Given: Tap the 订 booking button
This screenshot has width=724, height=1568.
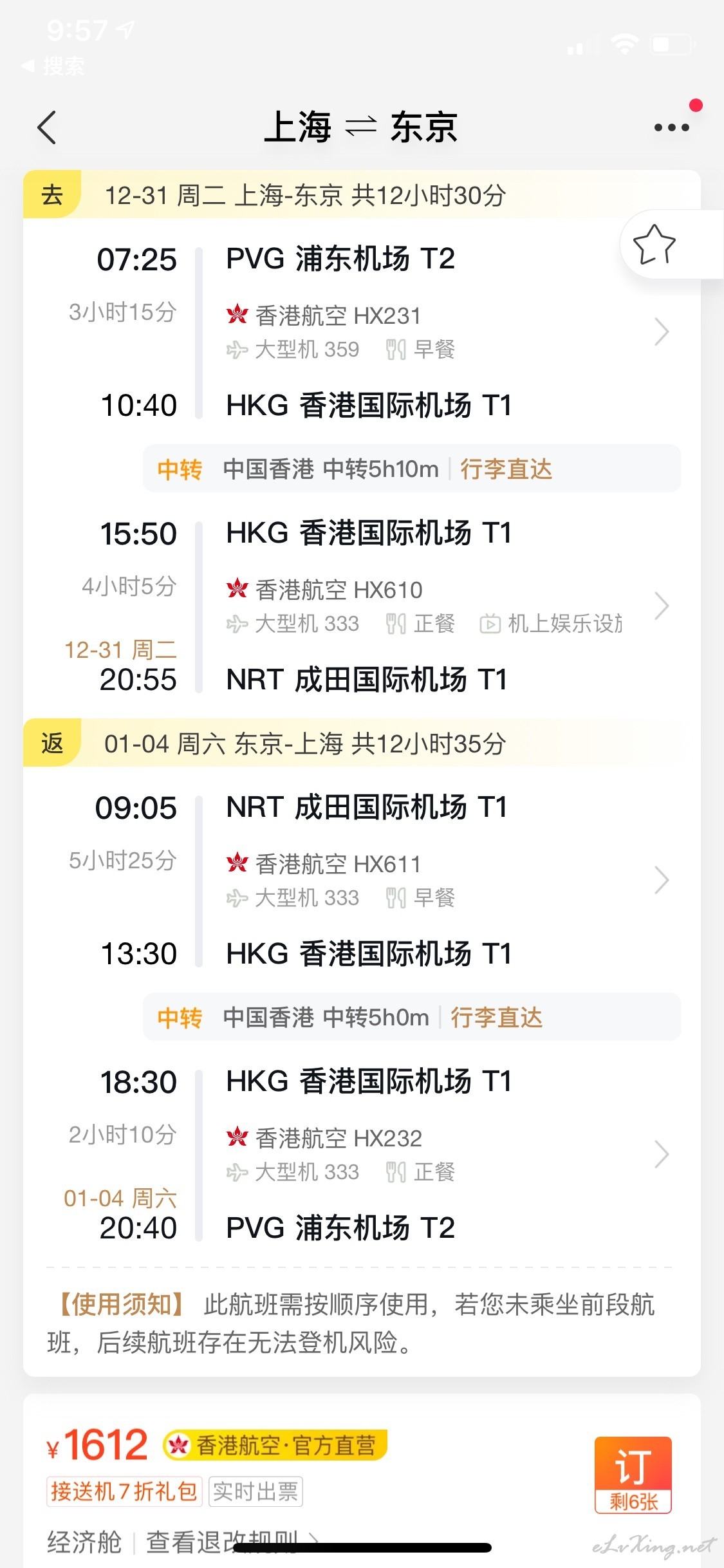Looking at the screenshot, I should click(633, 1475).
